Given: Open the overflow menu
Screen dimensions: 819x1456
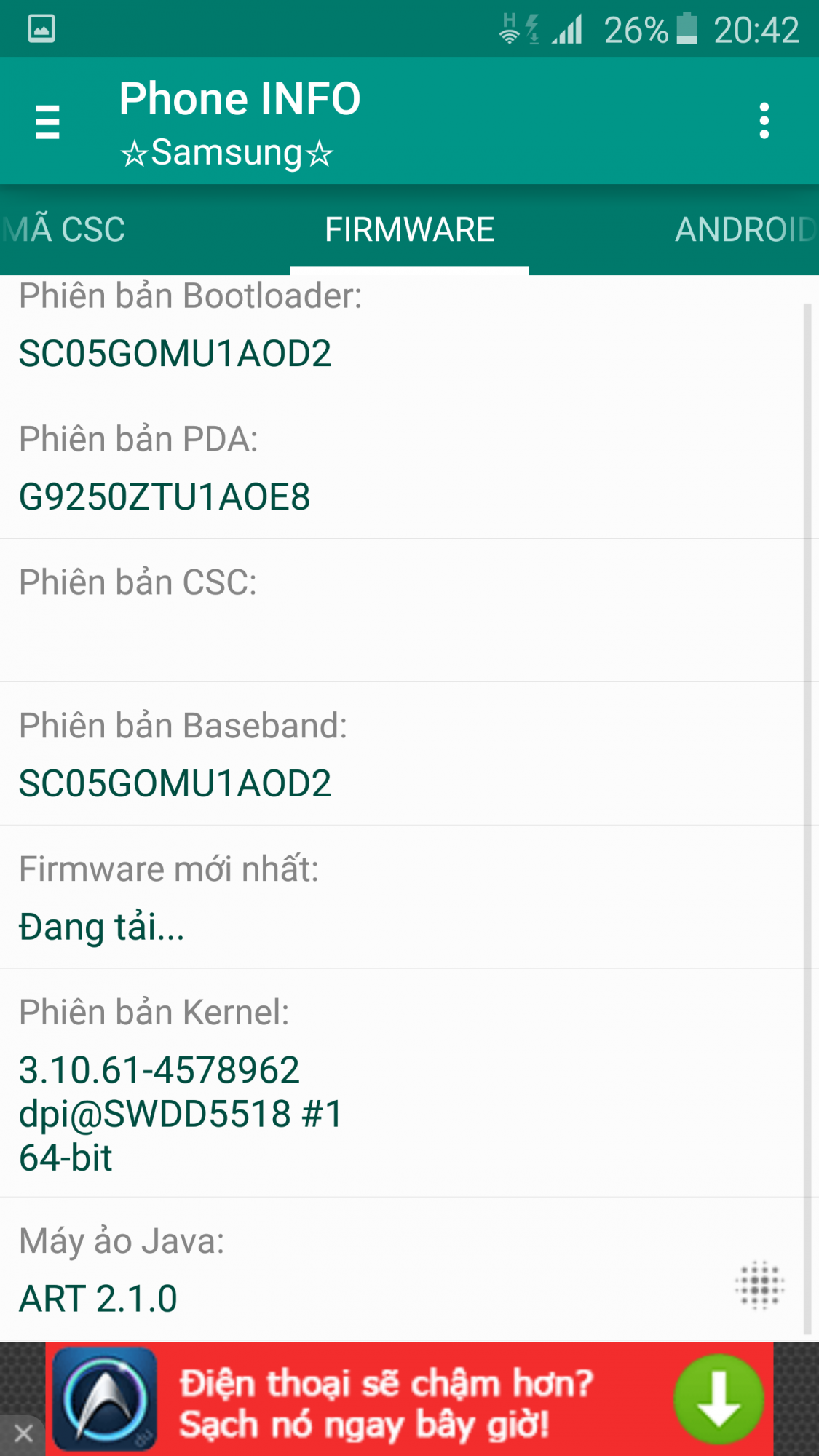Looking at the screenshot, I should 764,121.
